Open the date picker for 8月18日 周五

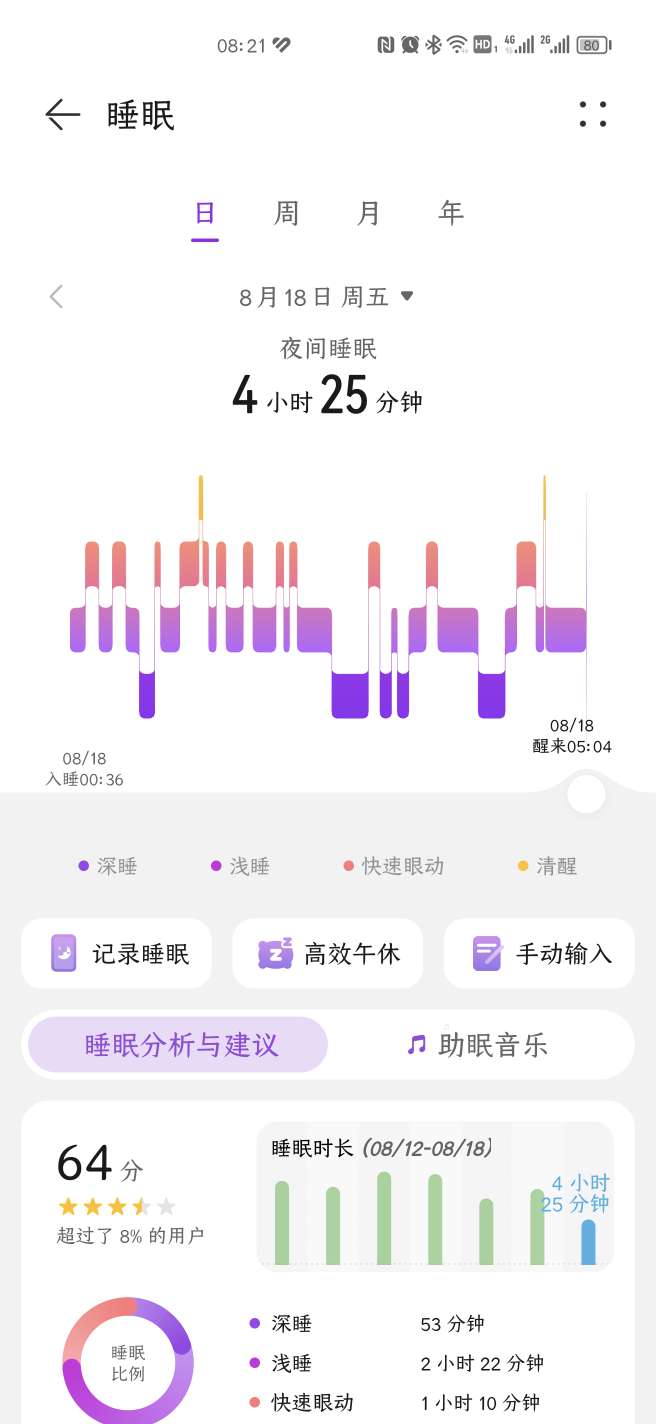[x=326, y=297]
